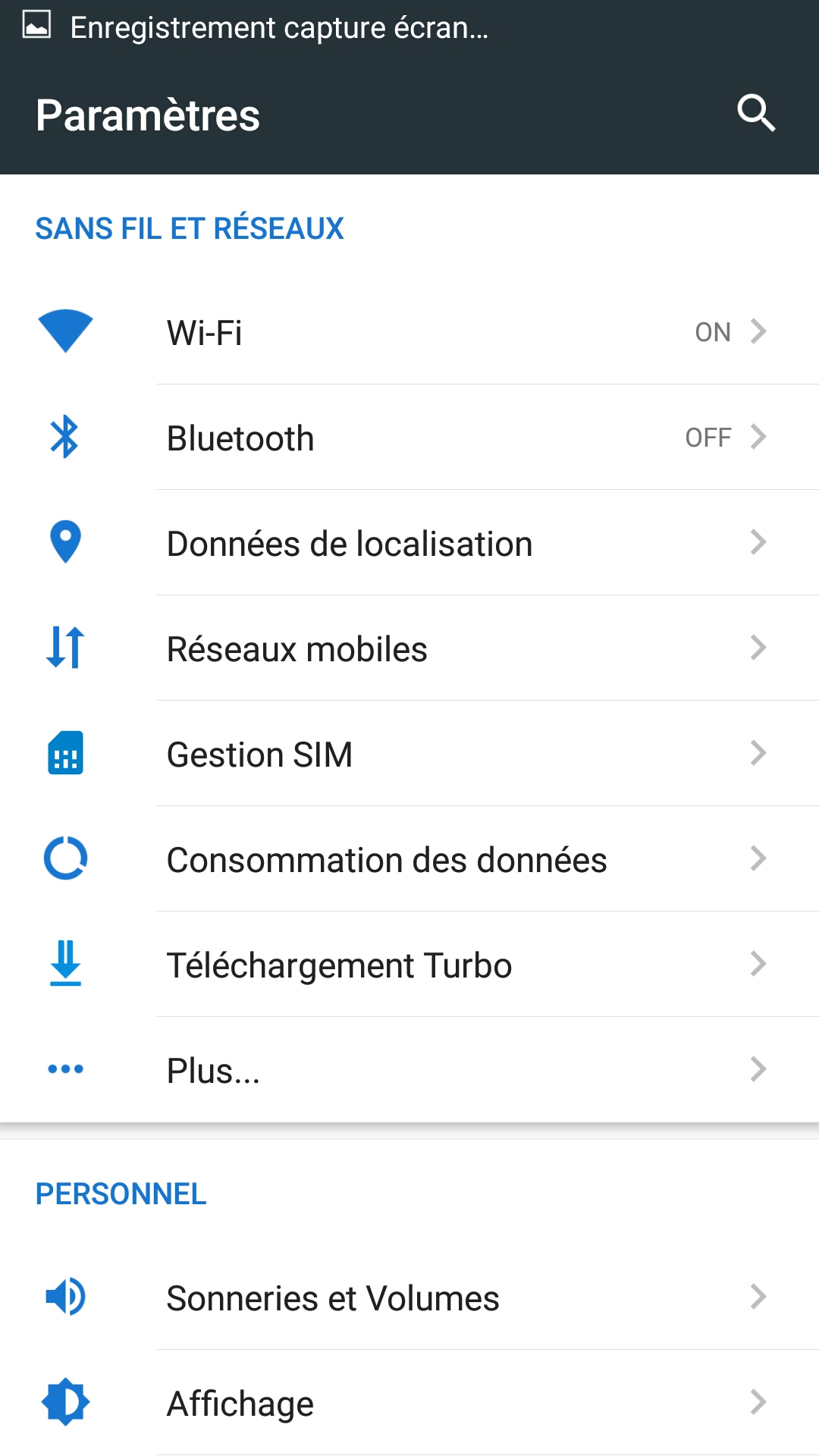This screenshot has height=1456, width=819.
Task: Open Sonneries et Volumes
Action: coord(409,1297)
